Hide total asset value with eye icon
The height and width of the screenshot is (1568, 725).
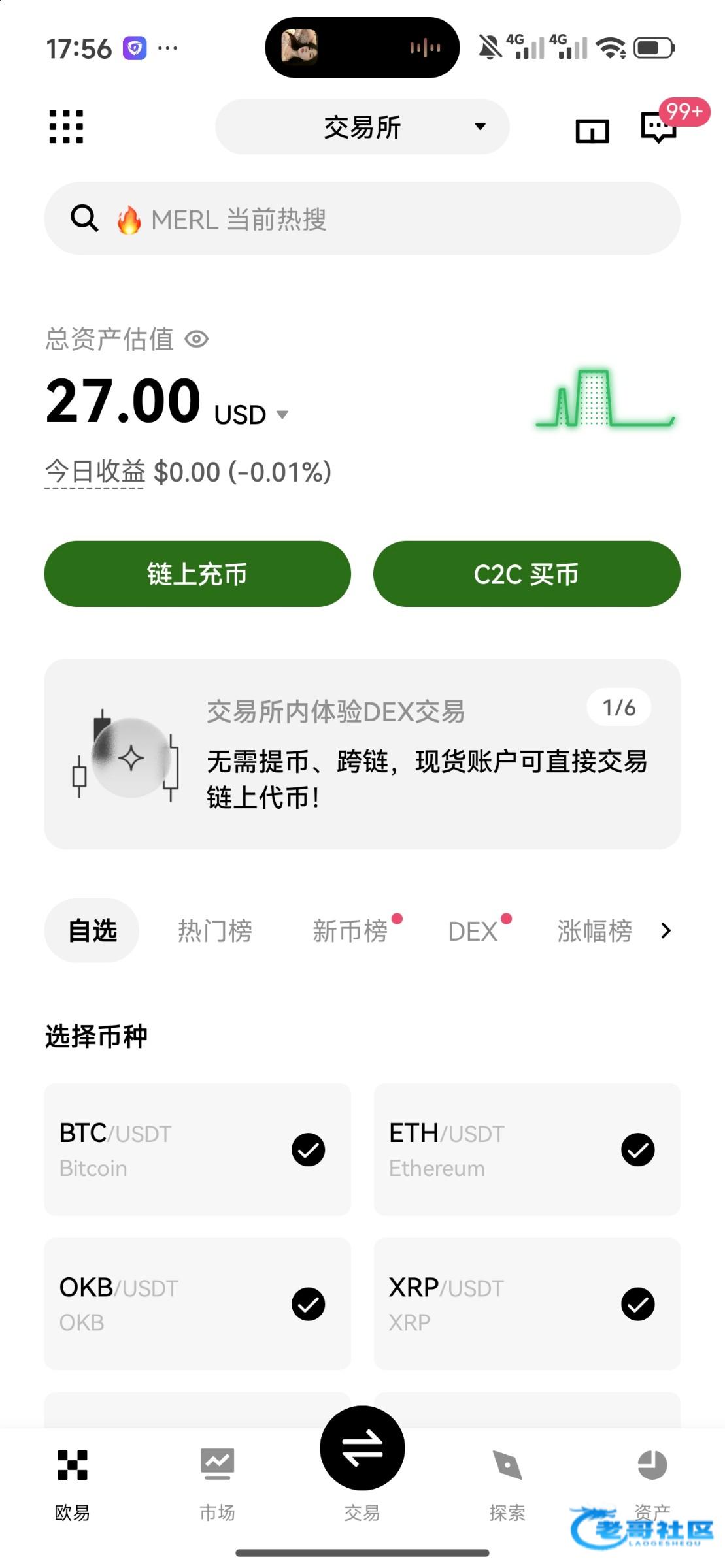[x=197, y=339]
